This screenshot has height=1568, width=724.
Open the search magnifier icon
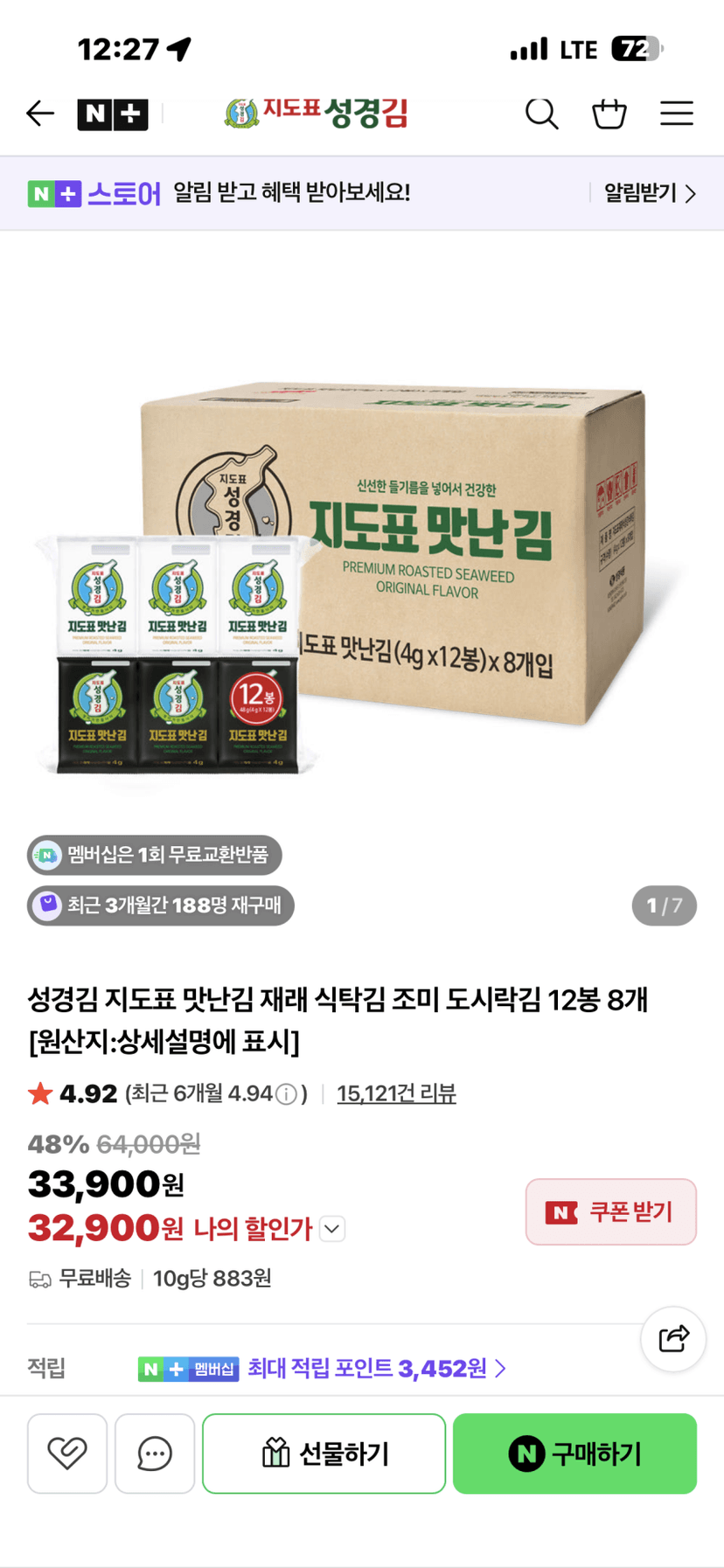click(x=541, y=114)
